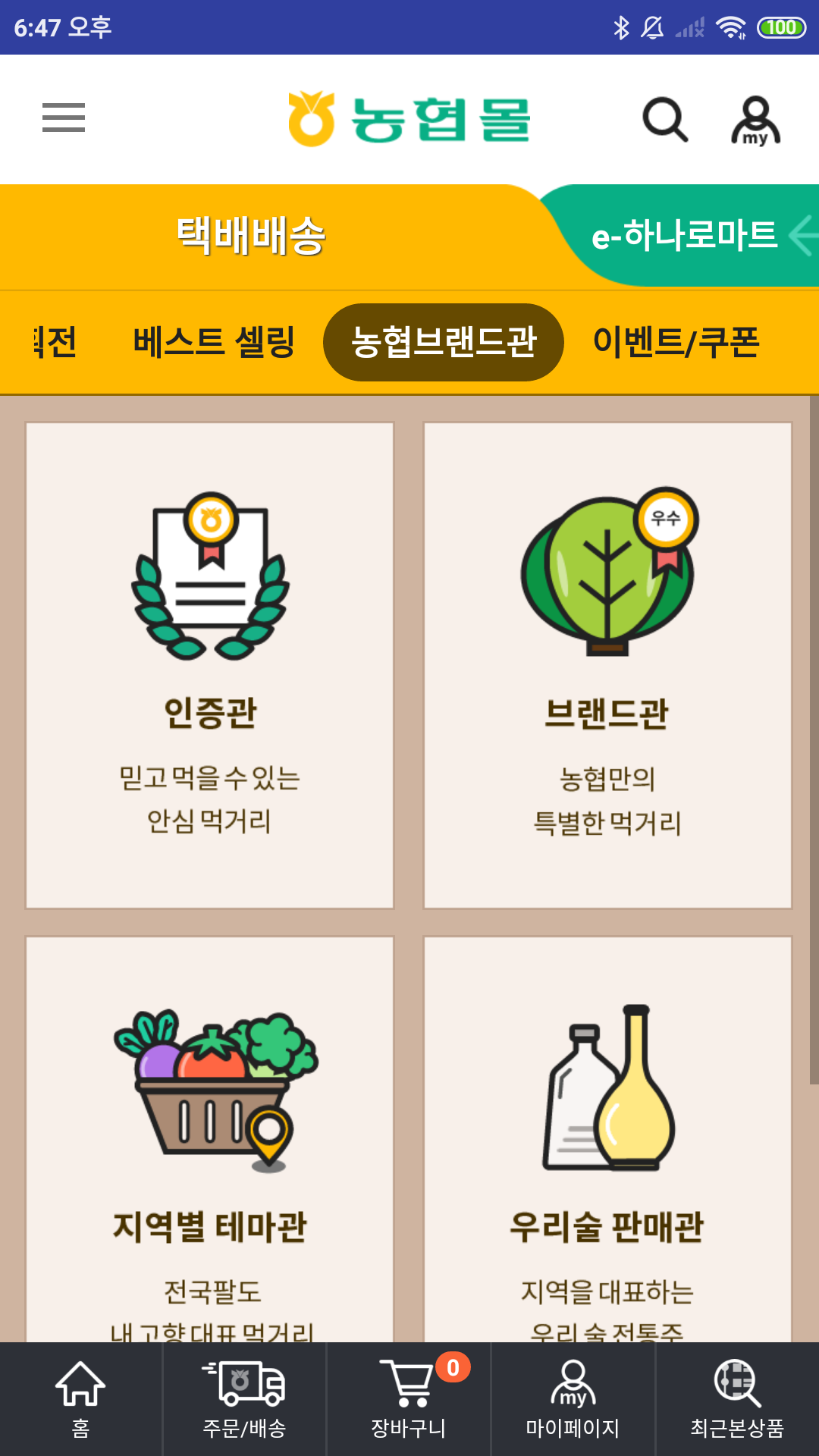Screen dimensions: 819x1456
Task: Open 마이페이지 in bottom navigation
Action: (573, 1399)
